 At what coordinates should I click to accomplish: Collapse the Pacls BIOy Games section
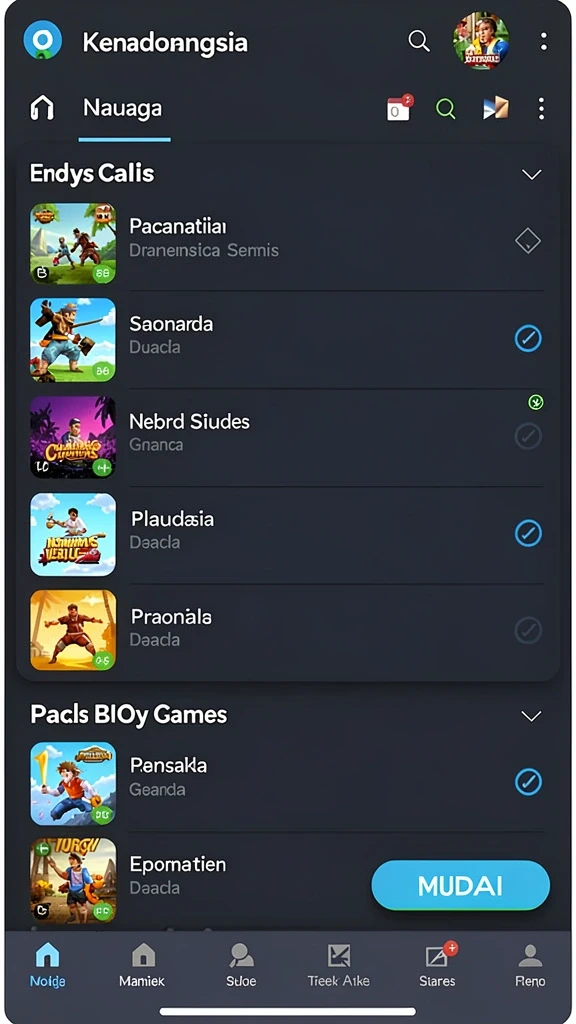[x=532, y=716]
